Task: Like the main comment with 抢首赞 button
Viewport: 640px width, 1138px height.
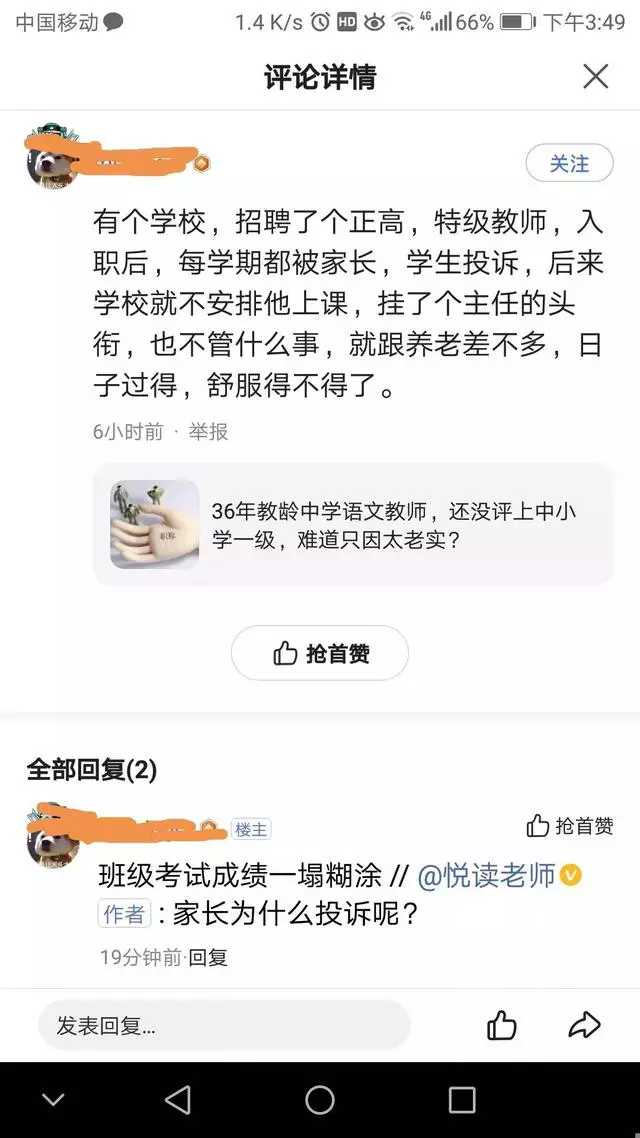Action: click(x=320, y=653)
